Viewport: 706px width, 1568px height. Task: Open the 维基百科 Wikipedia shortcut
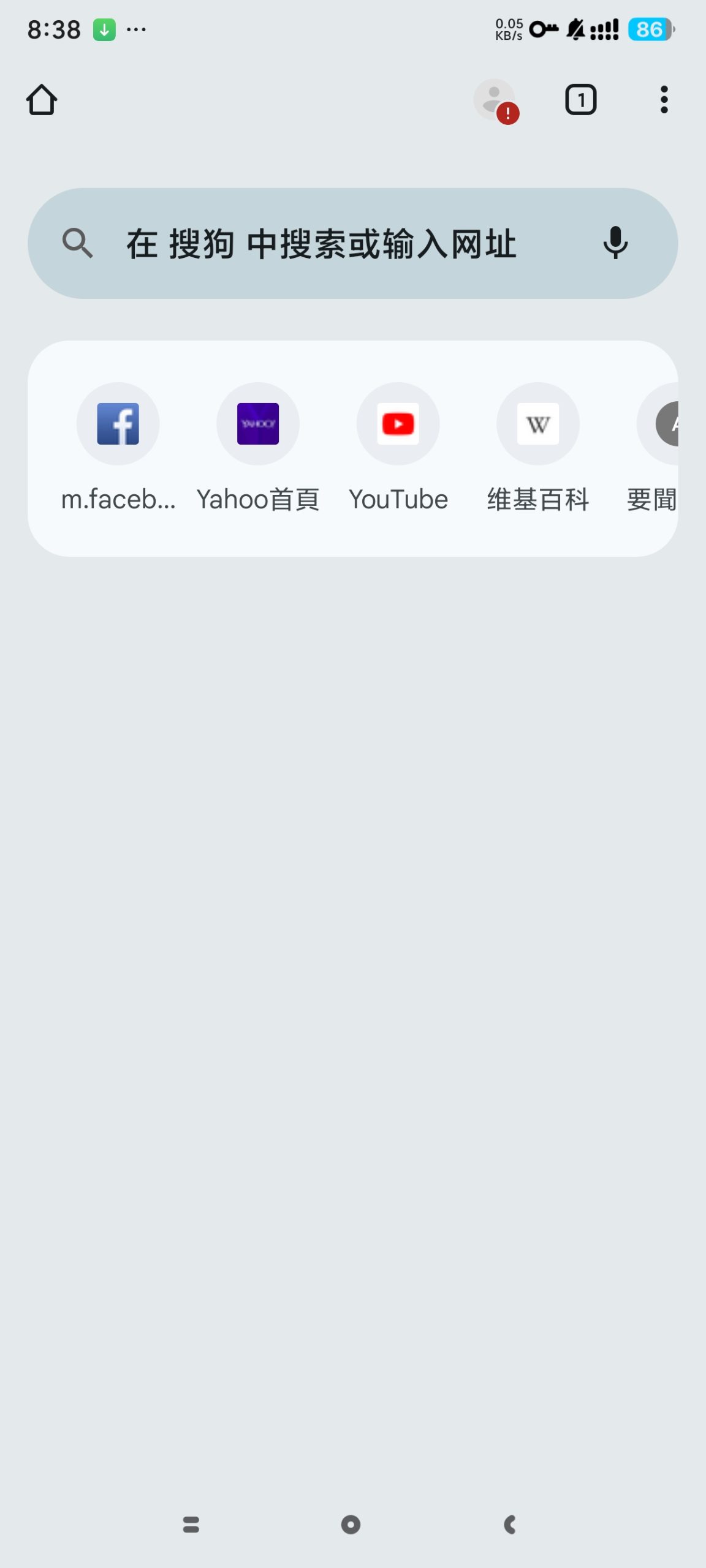(x=537, y=424)
